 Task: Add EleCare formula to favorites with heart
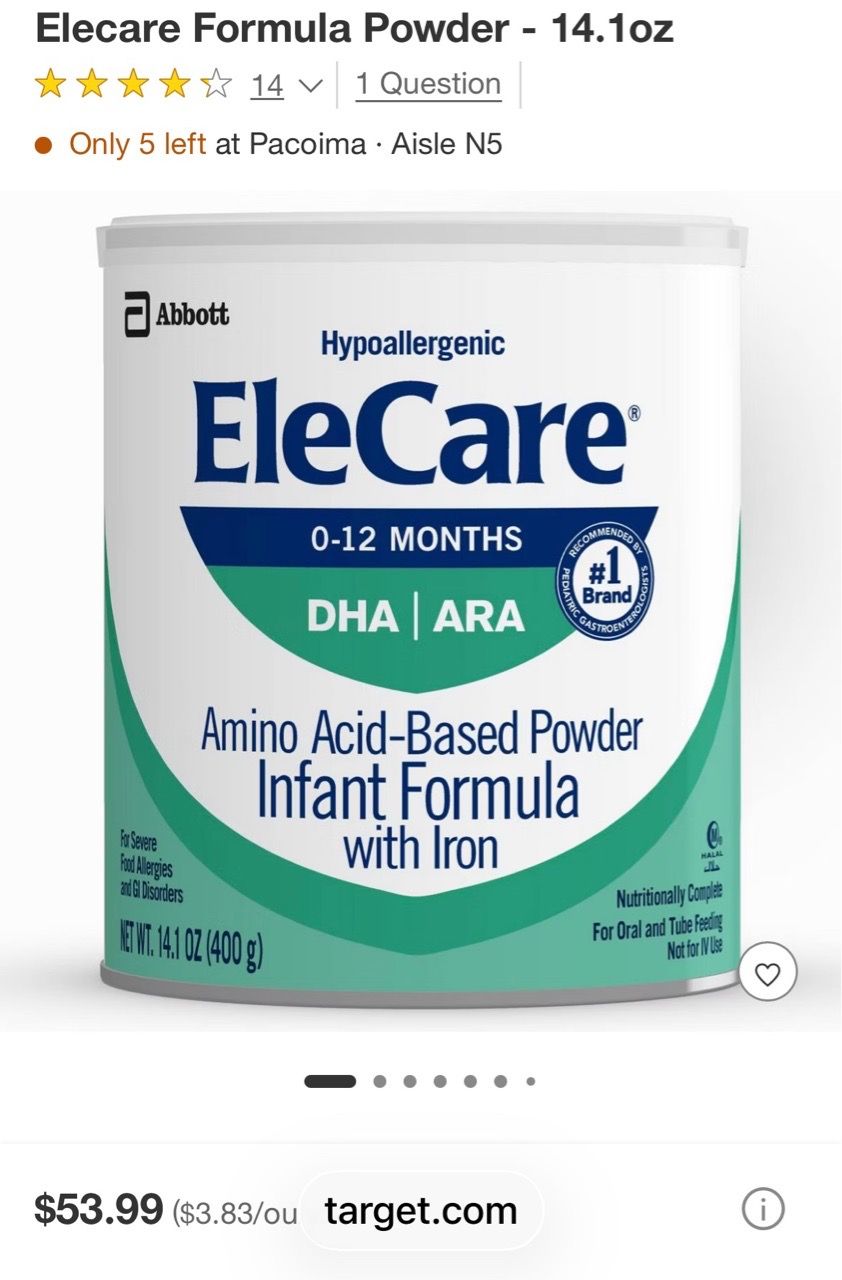(x=767, y=972)
